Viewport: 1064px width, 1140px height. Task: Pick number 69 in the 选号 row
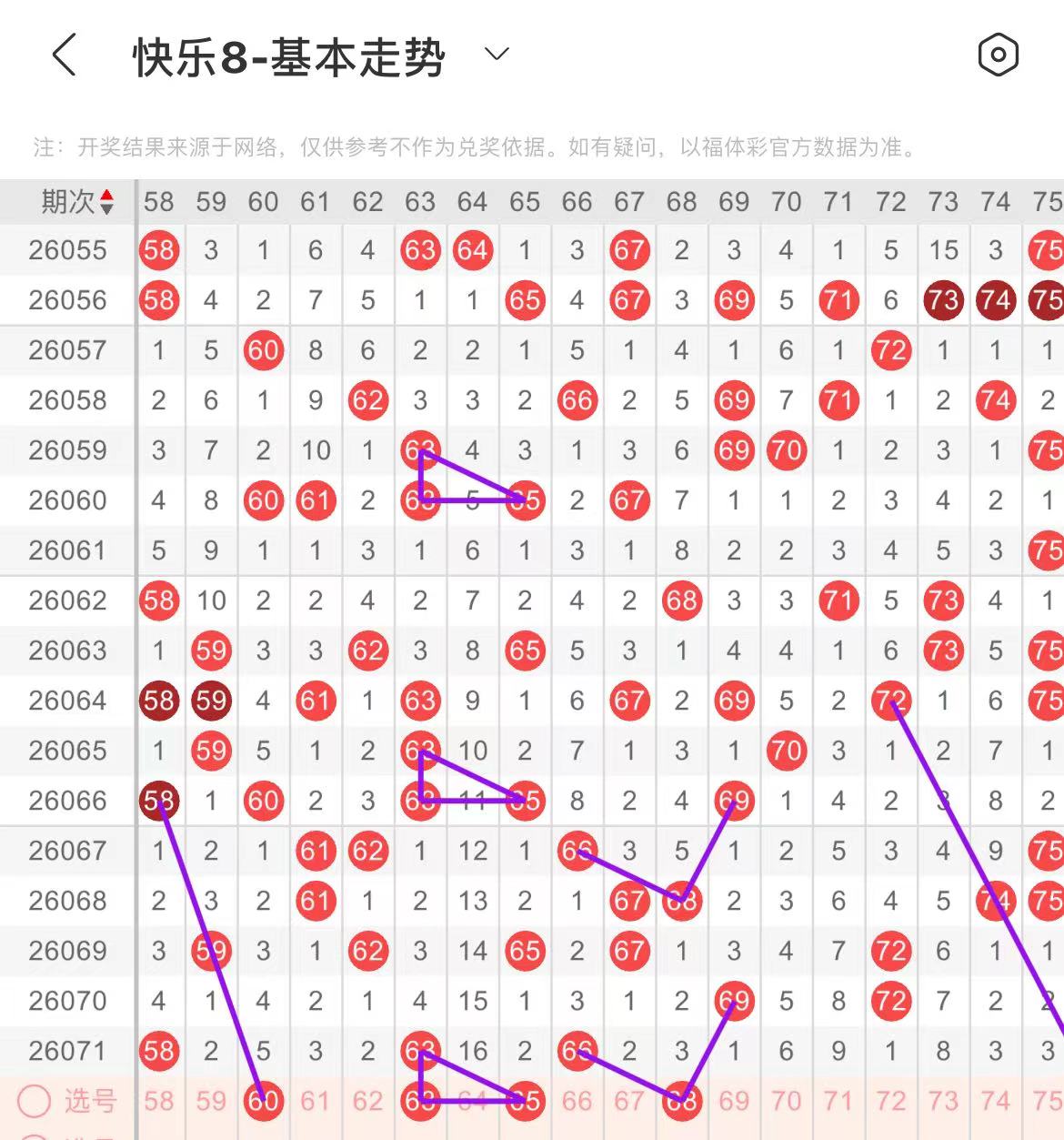(x=734, y=1101)
